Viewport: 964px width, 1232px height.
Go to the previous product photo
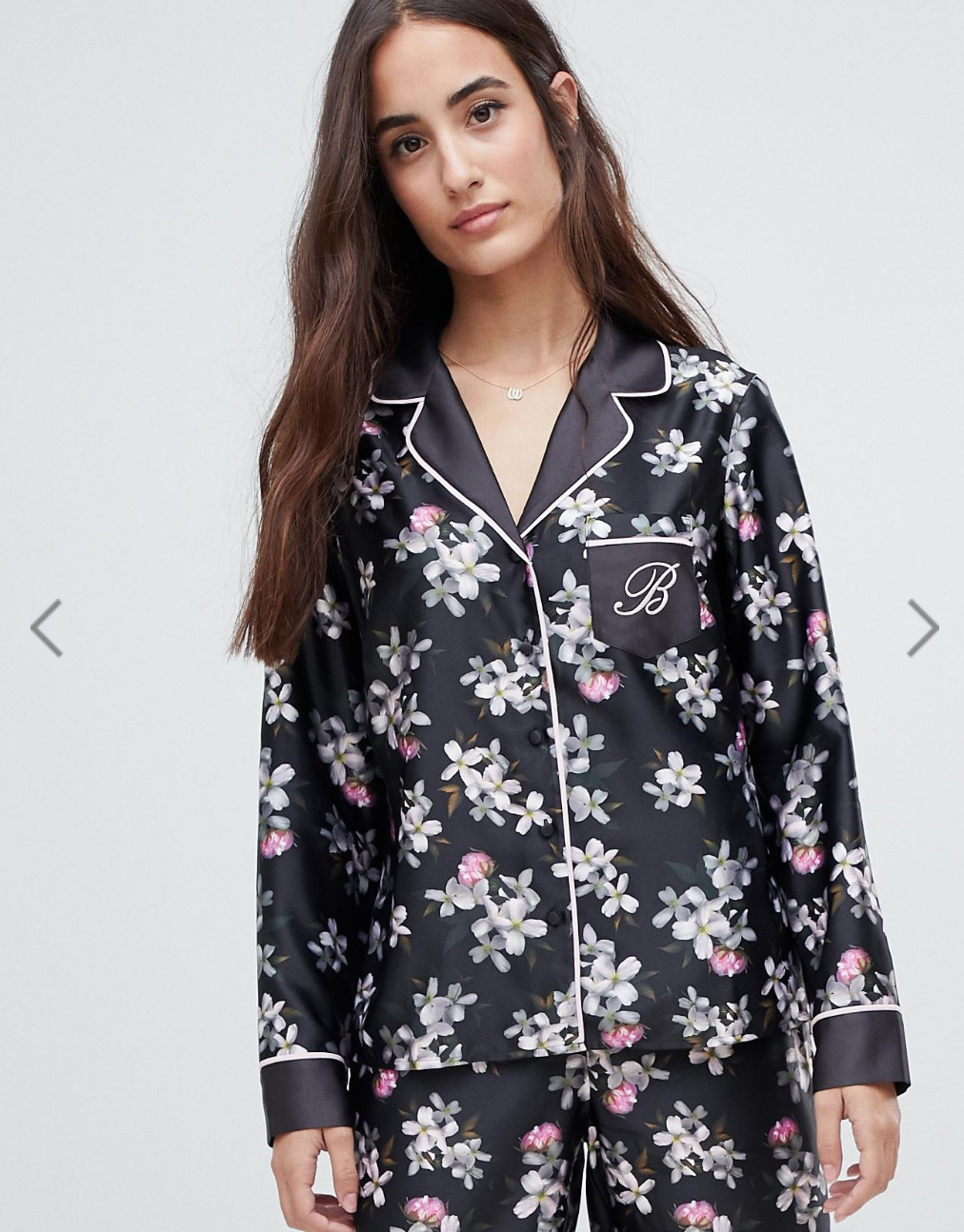pyautogui.click(x=47, y=628)
